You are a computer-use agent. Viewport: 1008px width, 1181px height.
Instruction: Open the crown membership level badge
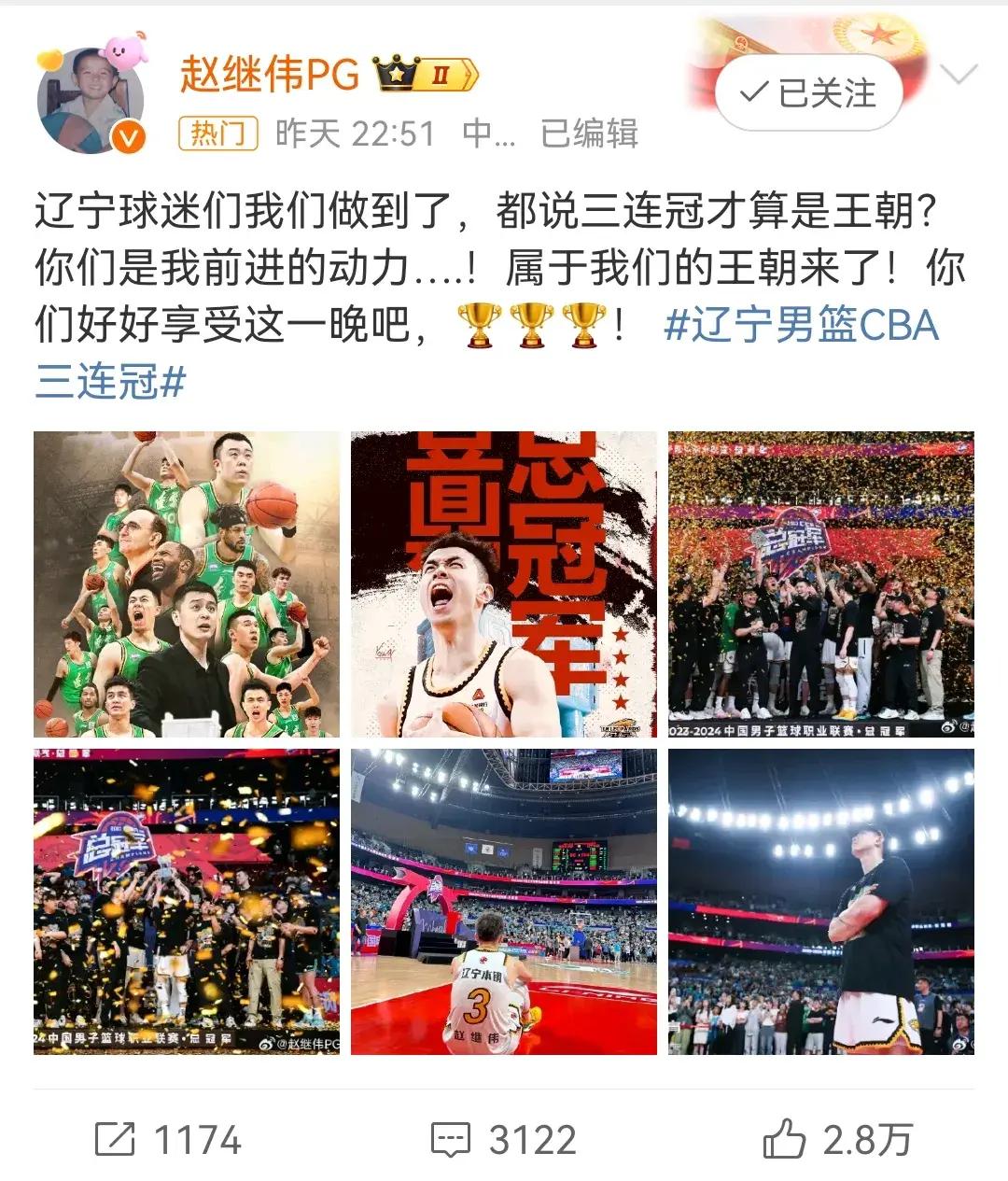[426, 74]
